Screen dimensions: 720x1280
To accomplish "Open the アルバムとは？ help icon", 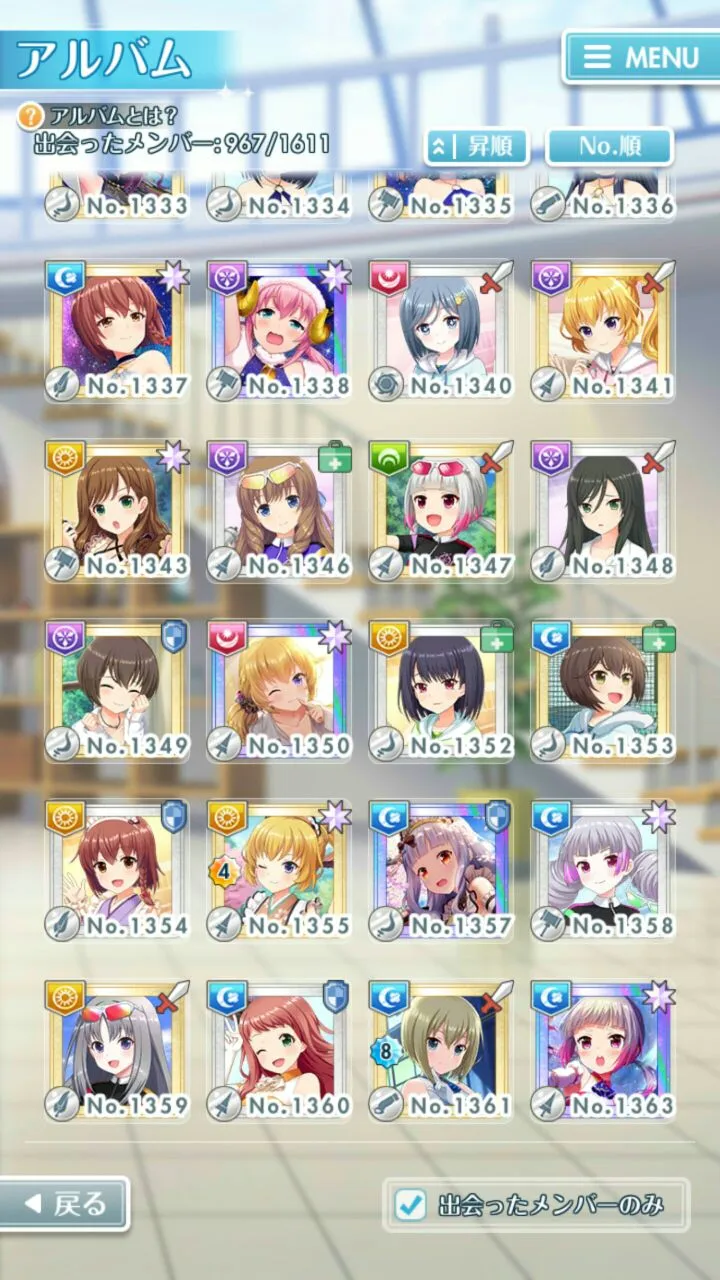I will tap(31, 114).
